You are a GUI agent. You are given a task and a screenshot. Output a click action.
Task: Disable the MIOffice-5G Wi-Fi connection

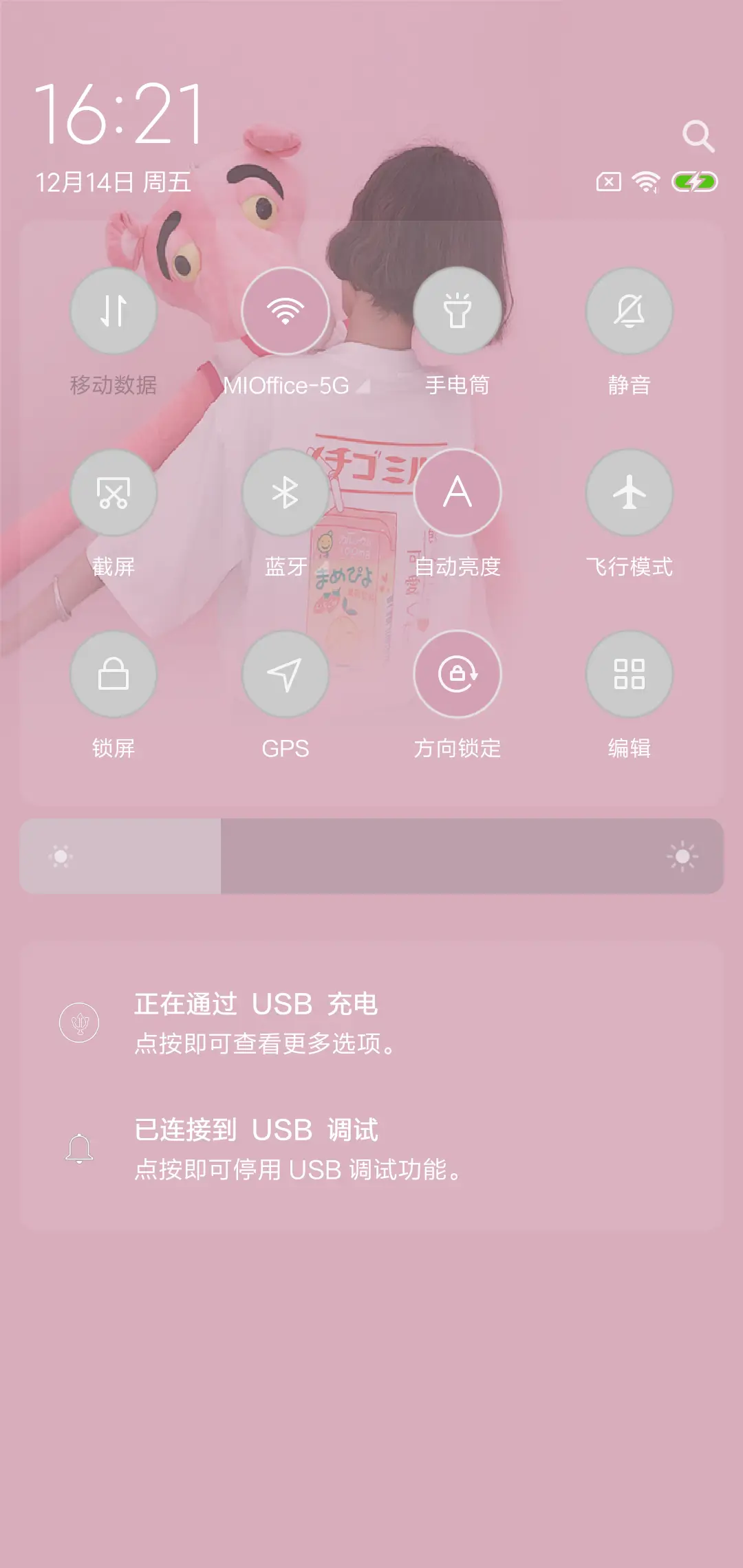coord(286,311)
